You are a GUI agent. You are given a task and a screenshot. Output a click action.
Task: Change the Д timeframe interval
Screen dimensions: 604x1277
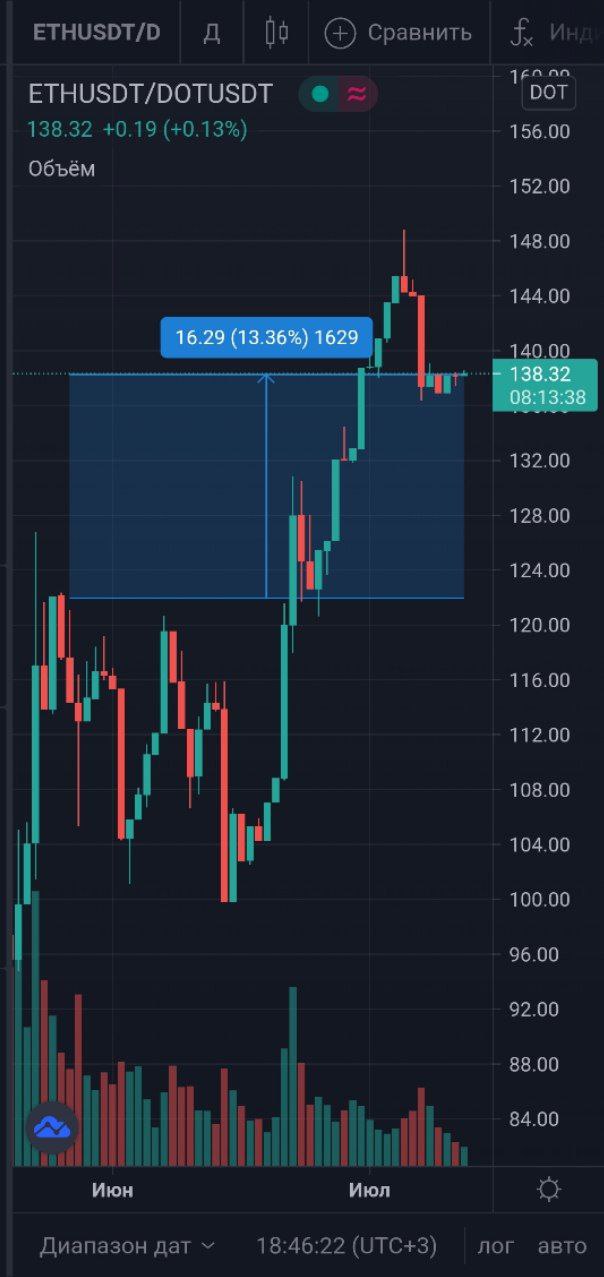(x=212, y=32)
